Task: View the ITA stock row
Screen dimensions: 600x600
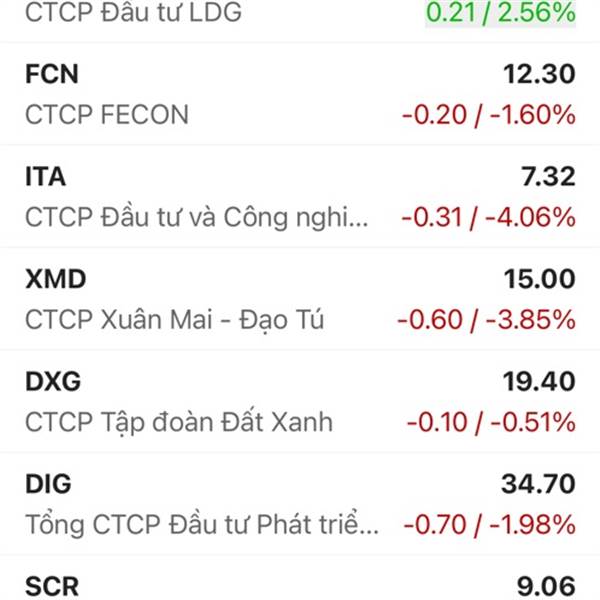Action: (x=300, y=197)
